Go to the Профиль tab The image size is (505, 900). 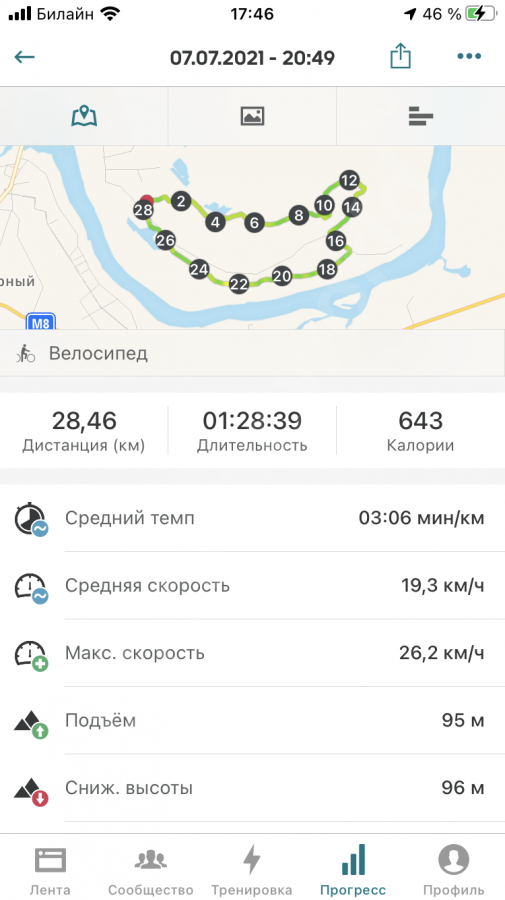[453, 868]
